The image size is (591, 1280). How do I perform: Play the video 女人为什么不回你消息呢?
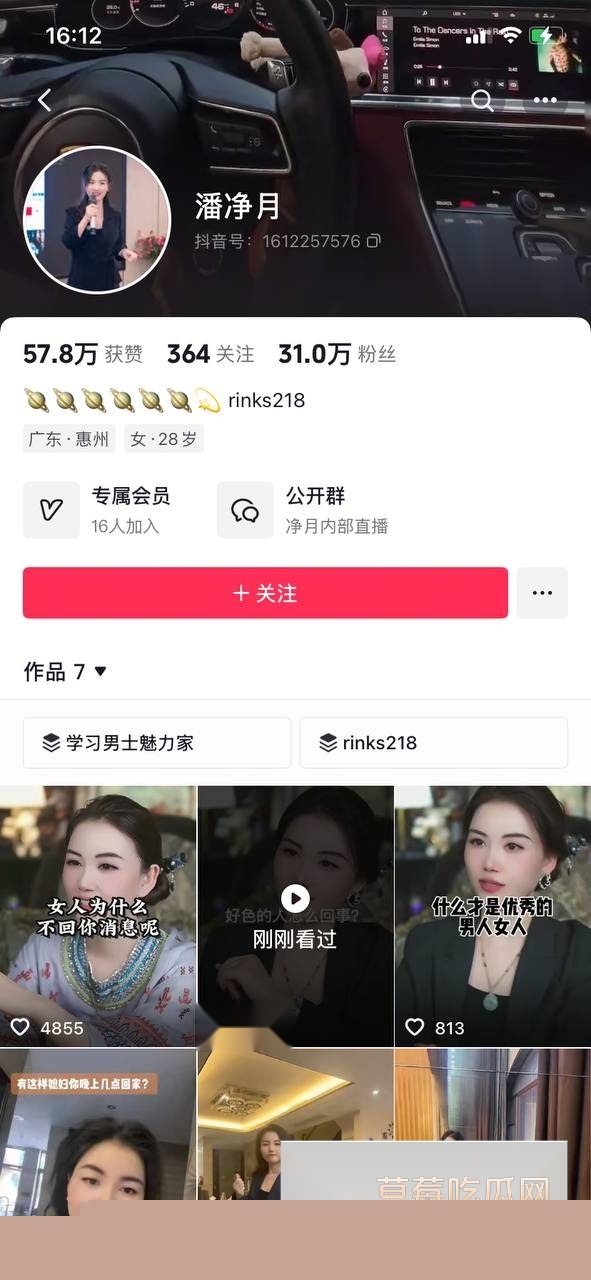pos(98,916)
